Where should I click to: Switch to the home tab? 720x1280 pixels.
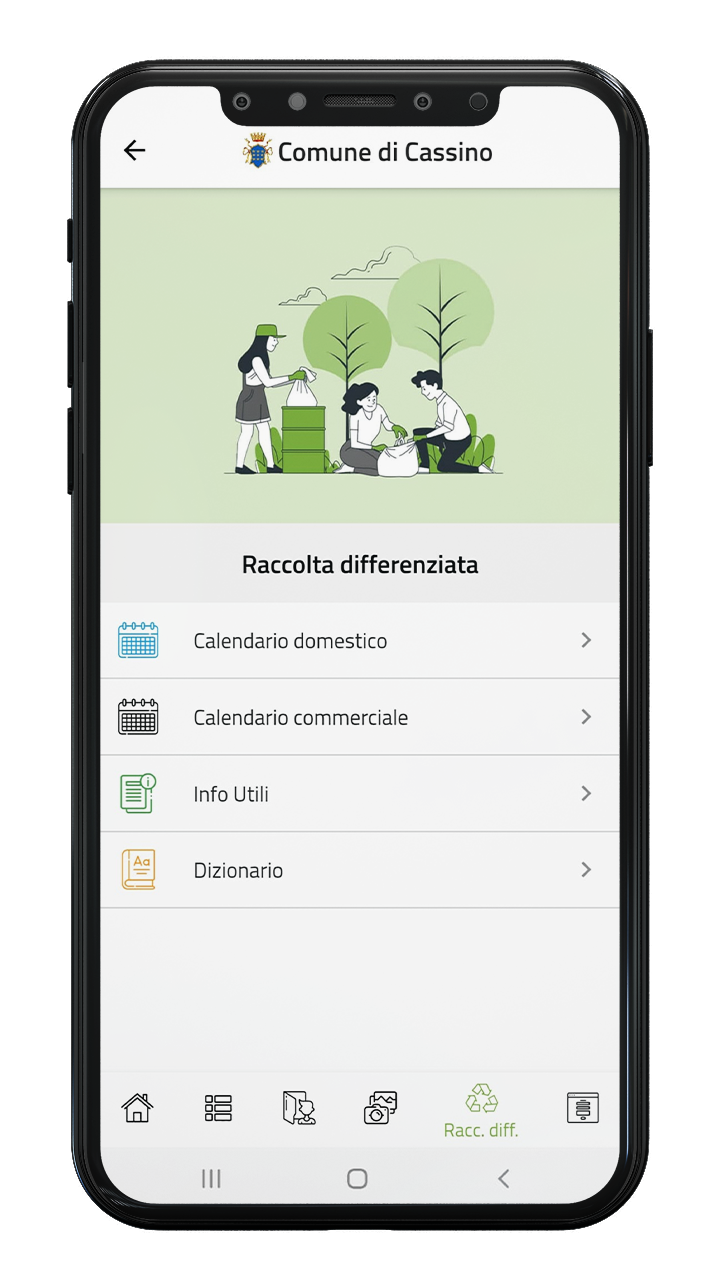tap(137, 1108)
